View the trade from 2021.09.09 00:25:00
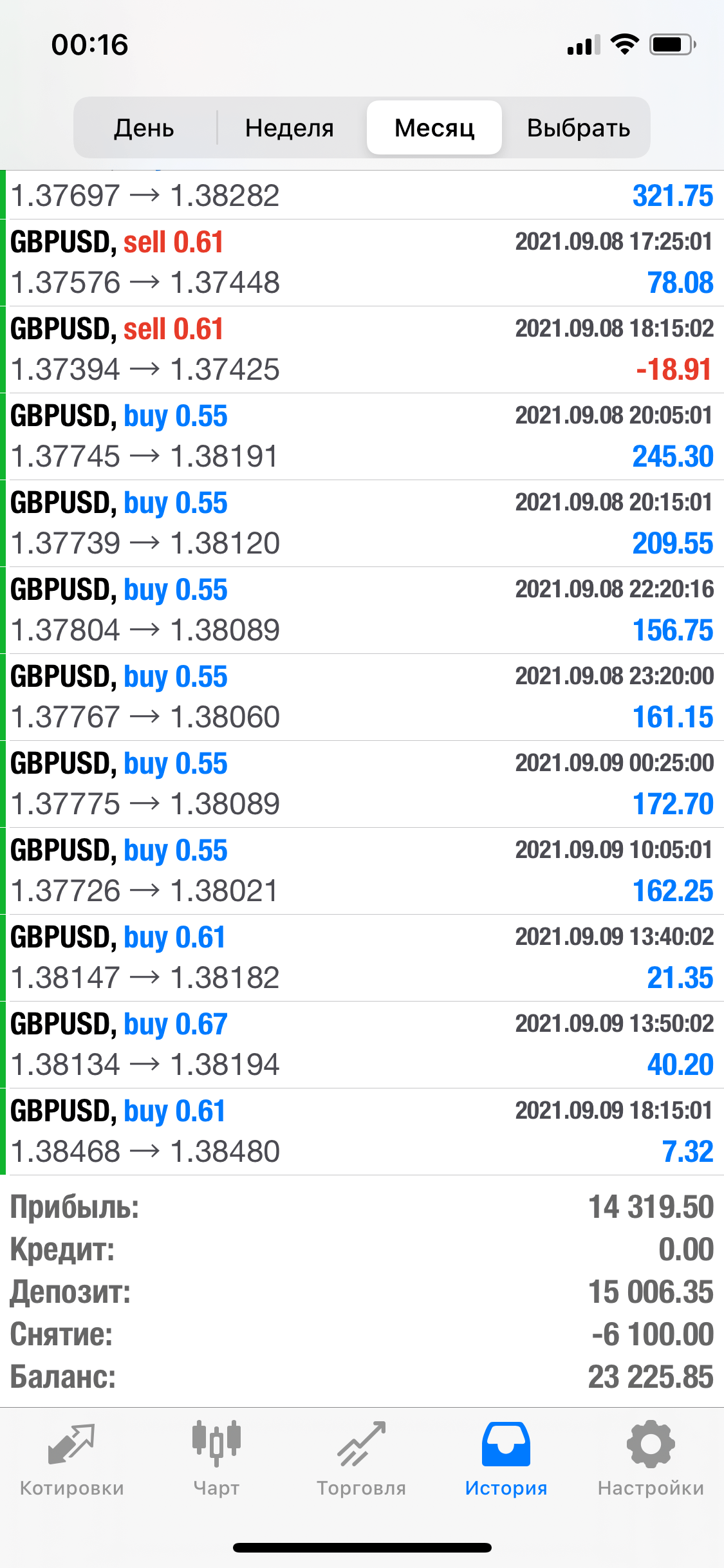724x1568 pixels. [x=362, y=784]
